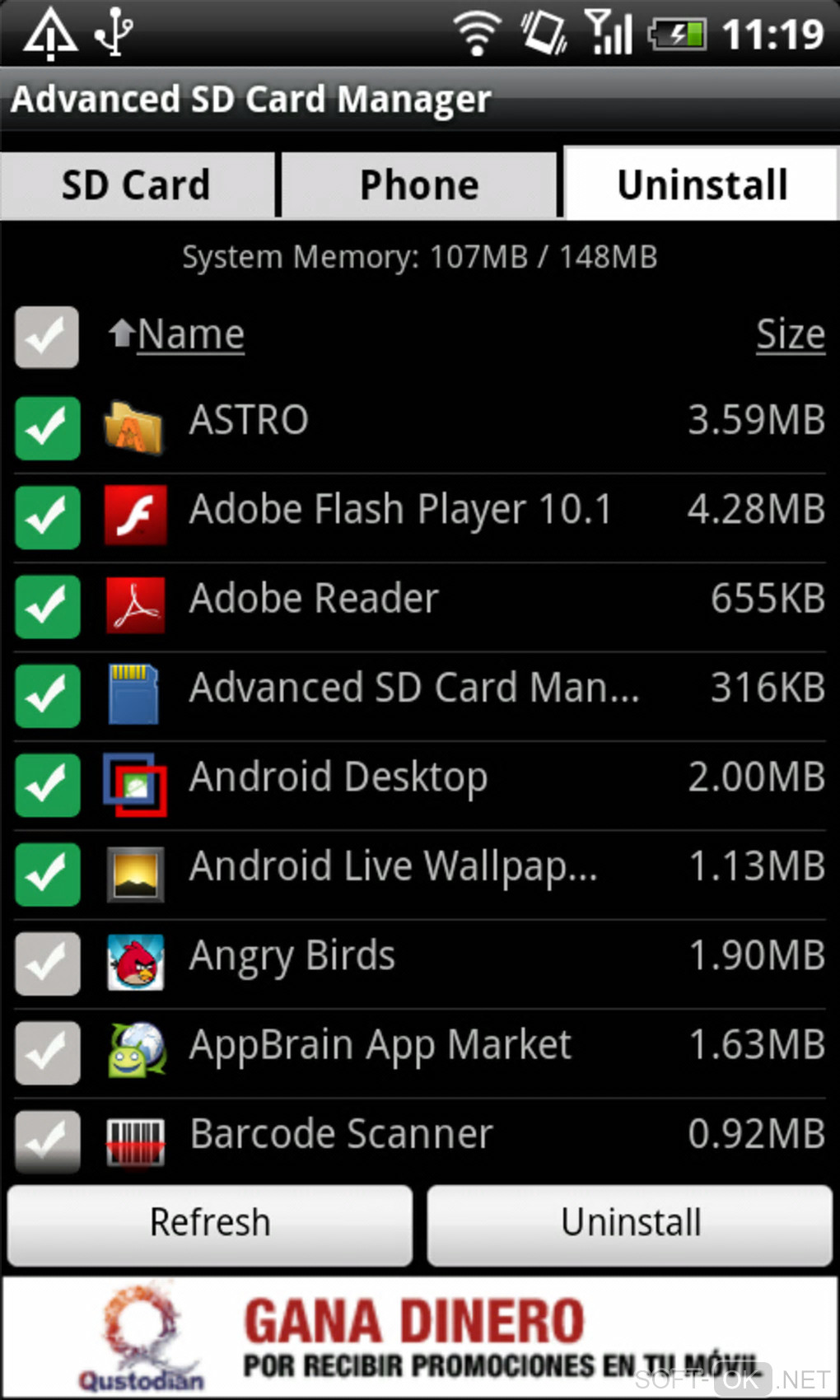Tap the bottom Uninstall button
The height and width of the screenshot is (1400, 840).
pyautogui.click(x=630, y=1224)
